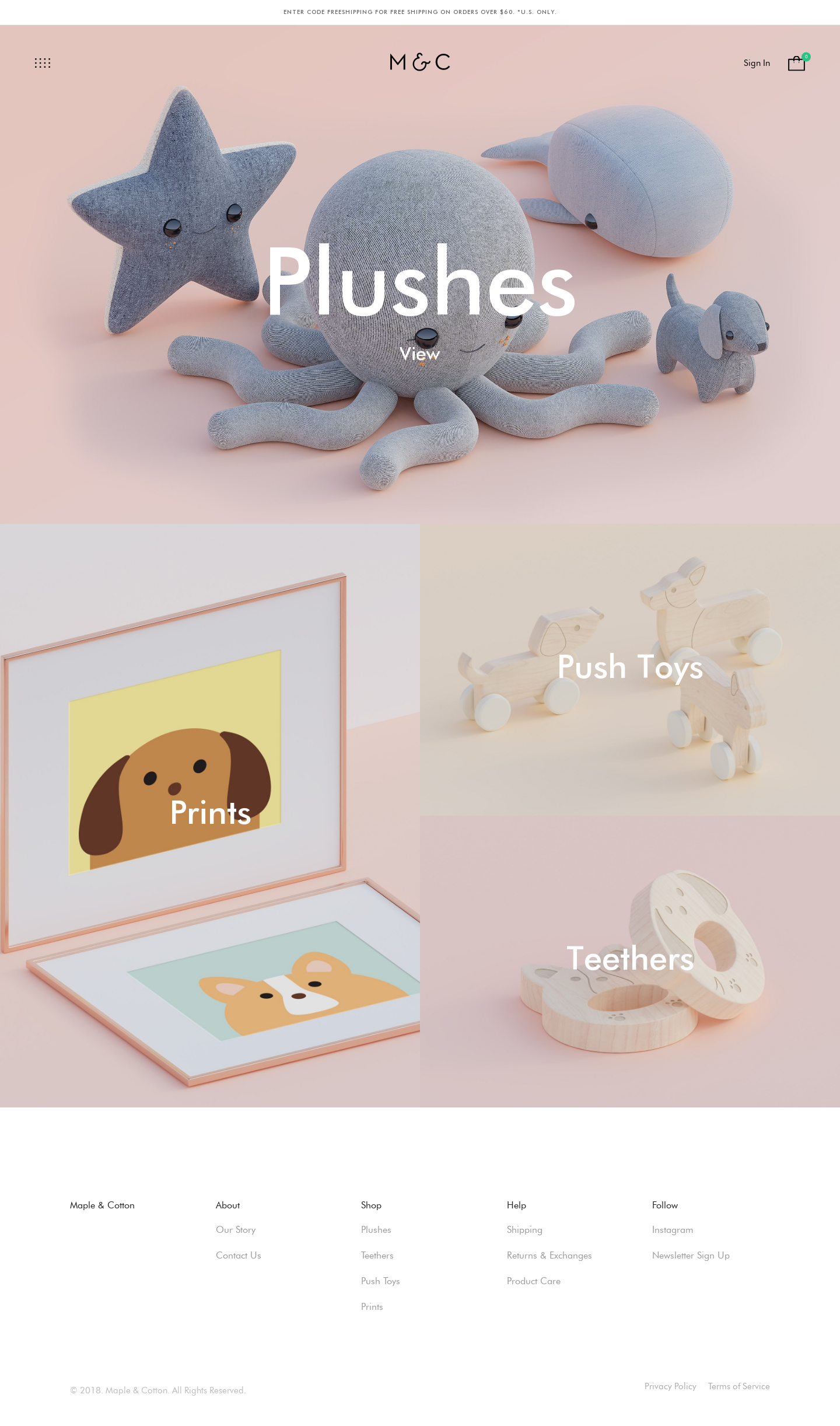Open the Terms of Service
This screenshot has width=840, height=1426.
pyautogui.click(x=738, y=1386)
